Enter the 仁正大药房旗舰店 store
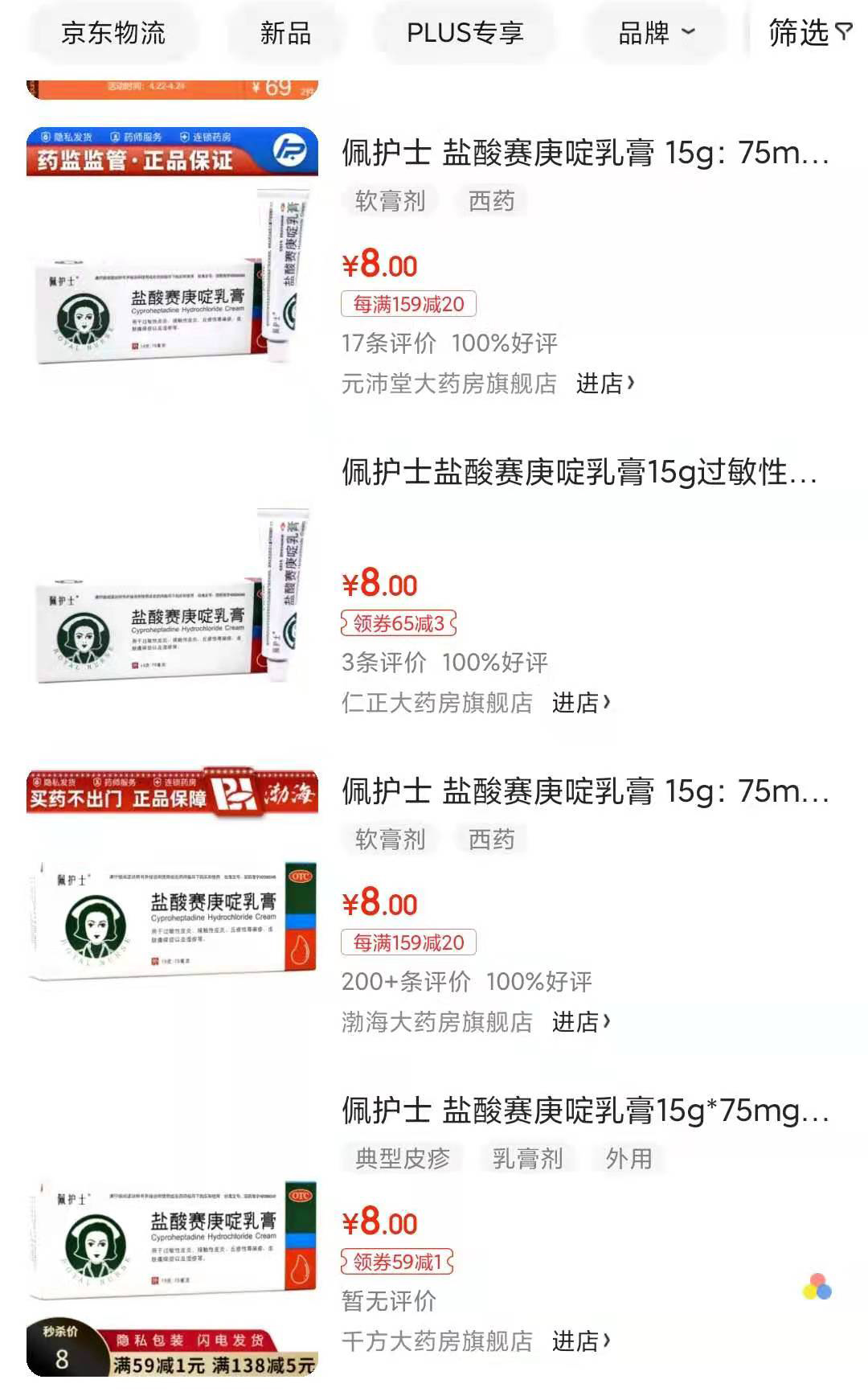 tap(580, 703)
